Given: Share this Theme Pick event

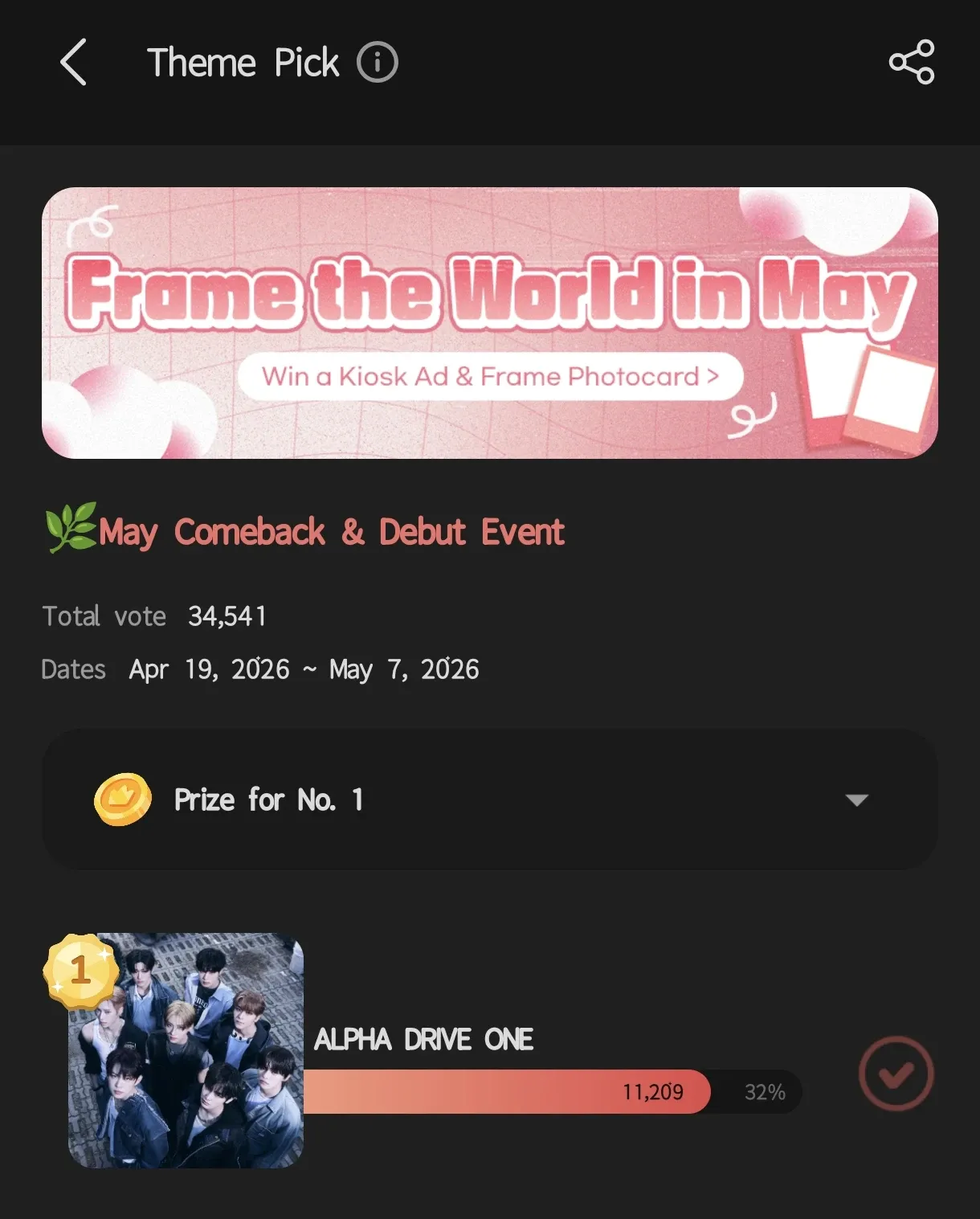Looking at the screenshot, I should [x=911, y=62].
